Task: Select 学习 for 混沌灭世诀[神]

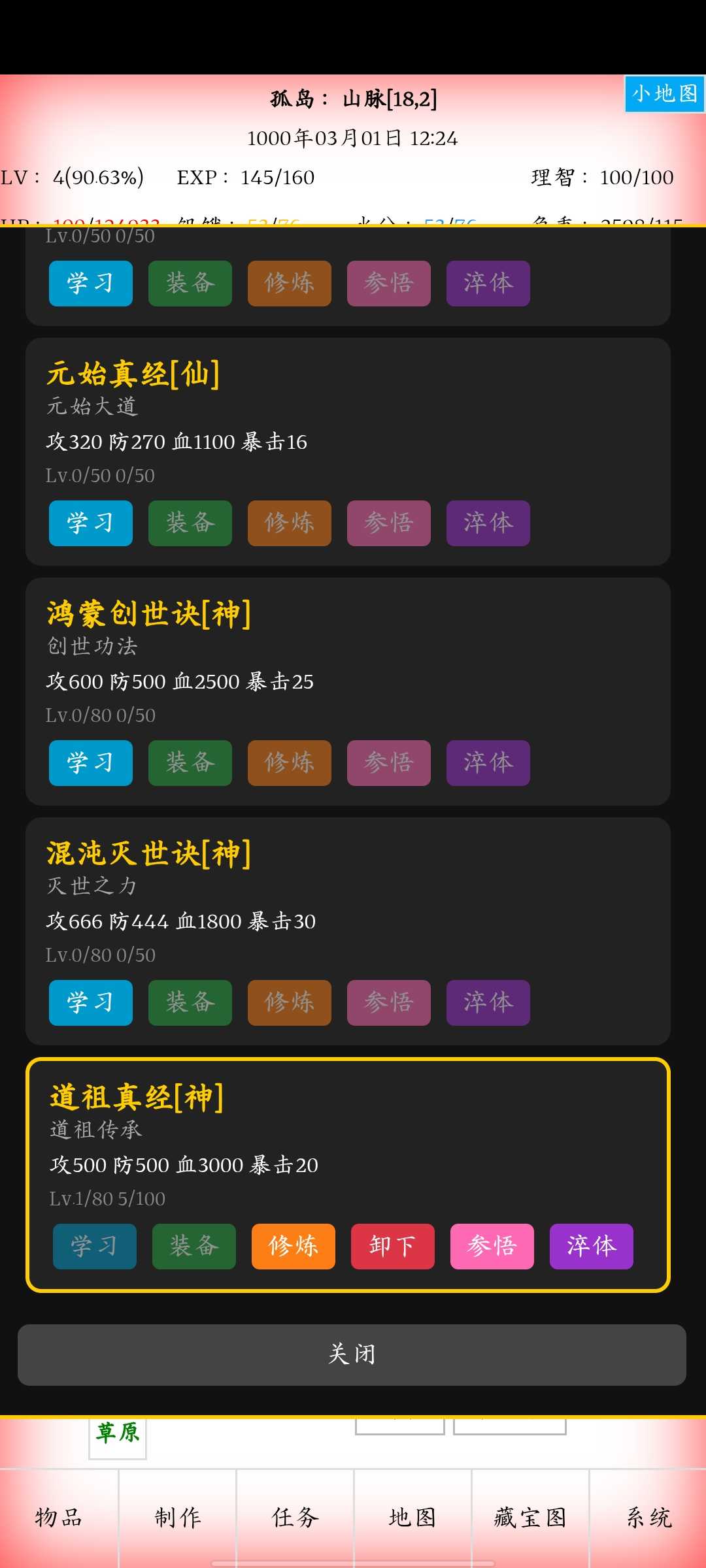Action: click(x=91, y=1002)
